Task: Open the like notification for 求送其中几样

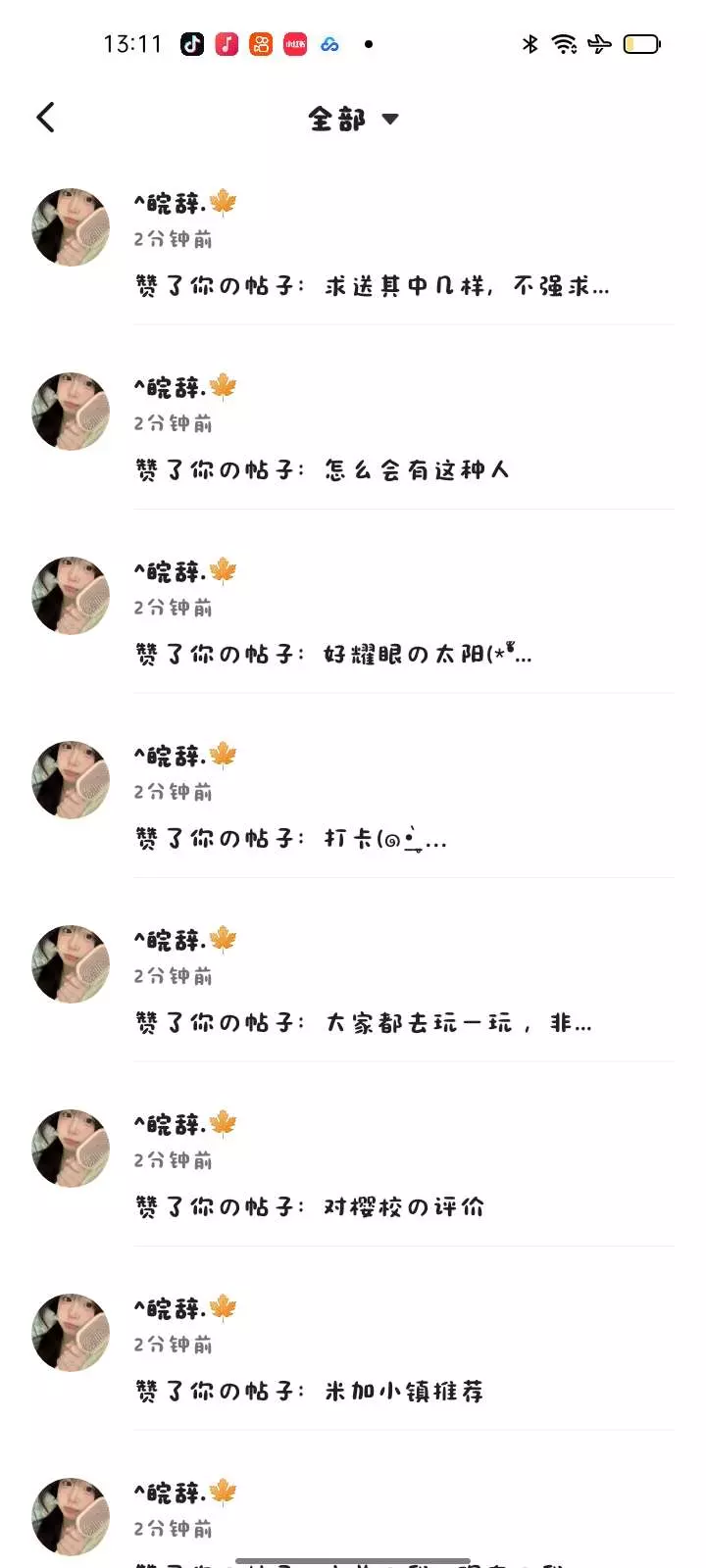Action: click(373, 285)
